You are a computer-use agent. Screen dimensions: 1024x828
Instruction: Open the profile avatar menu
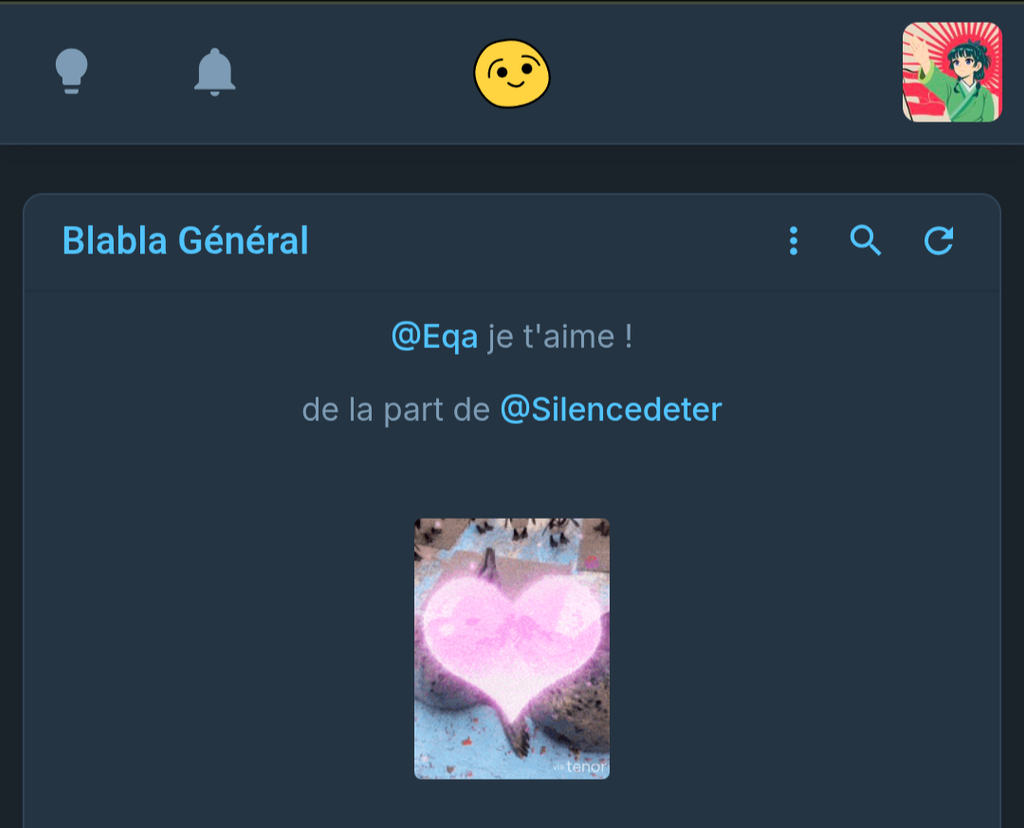pyautogui.click(x=951, y=72)
